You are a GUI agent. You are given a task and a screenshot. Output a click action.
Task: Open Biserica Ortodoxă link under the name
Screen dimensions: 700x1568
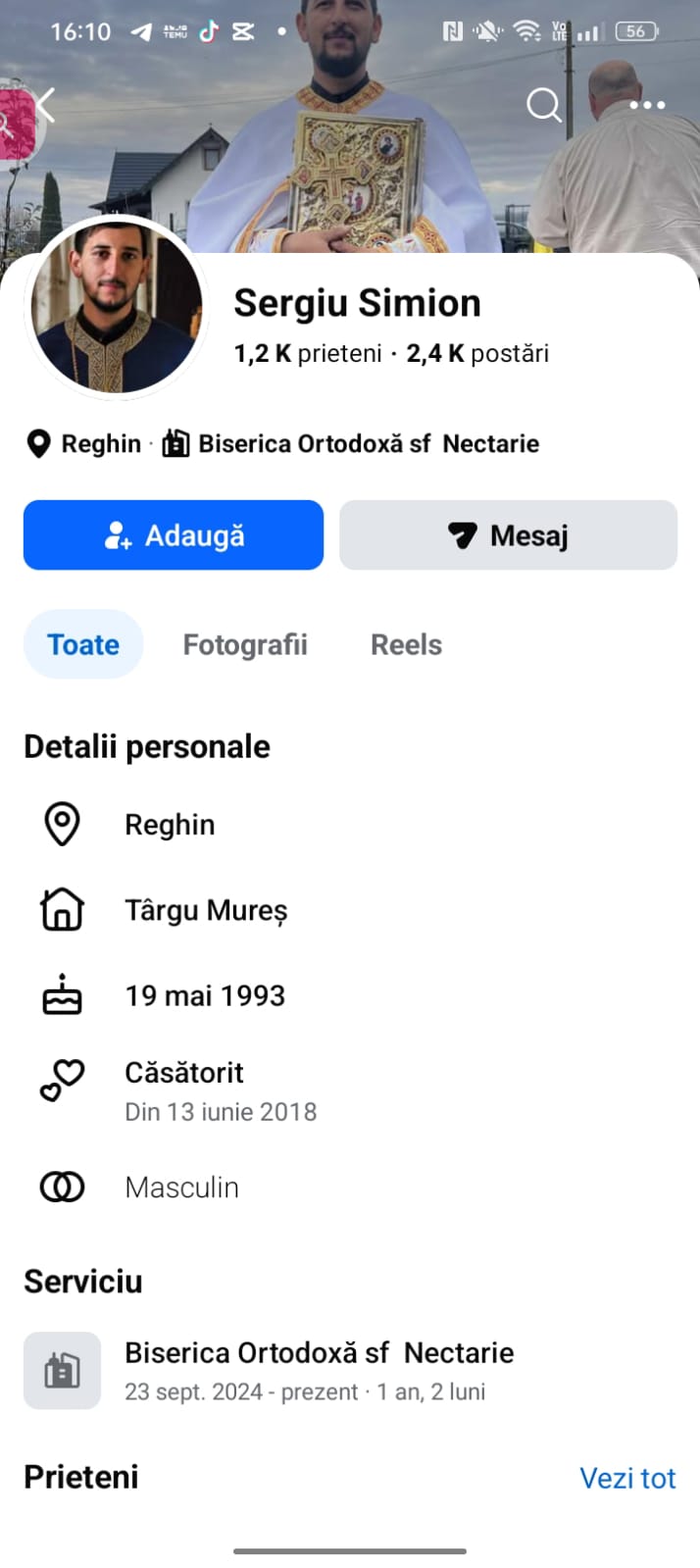[x=368, y=444]
